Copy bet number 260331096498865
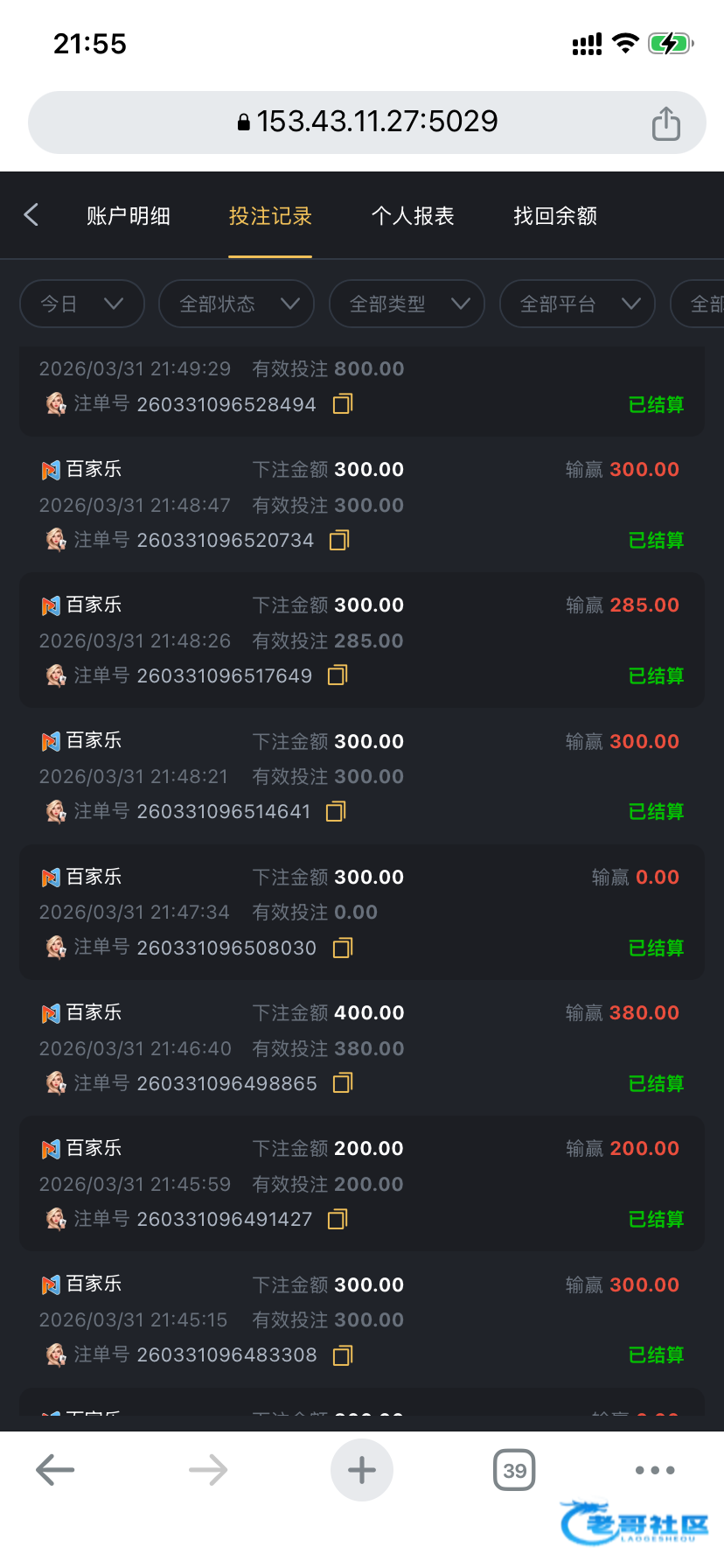Image resolution: width=724 pixels, height=1568 pixels. coord(343,1083)
